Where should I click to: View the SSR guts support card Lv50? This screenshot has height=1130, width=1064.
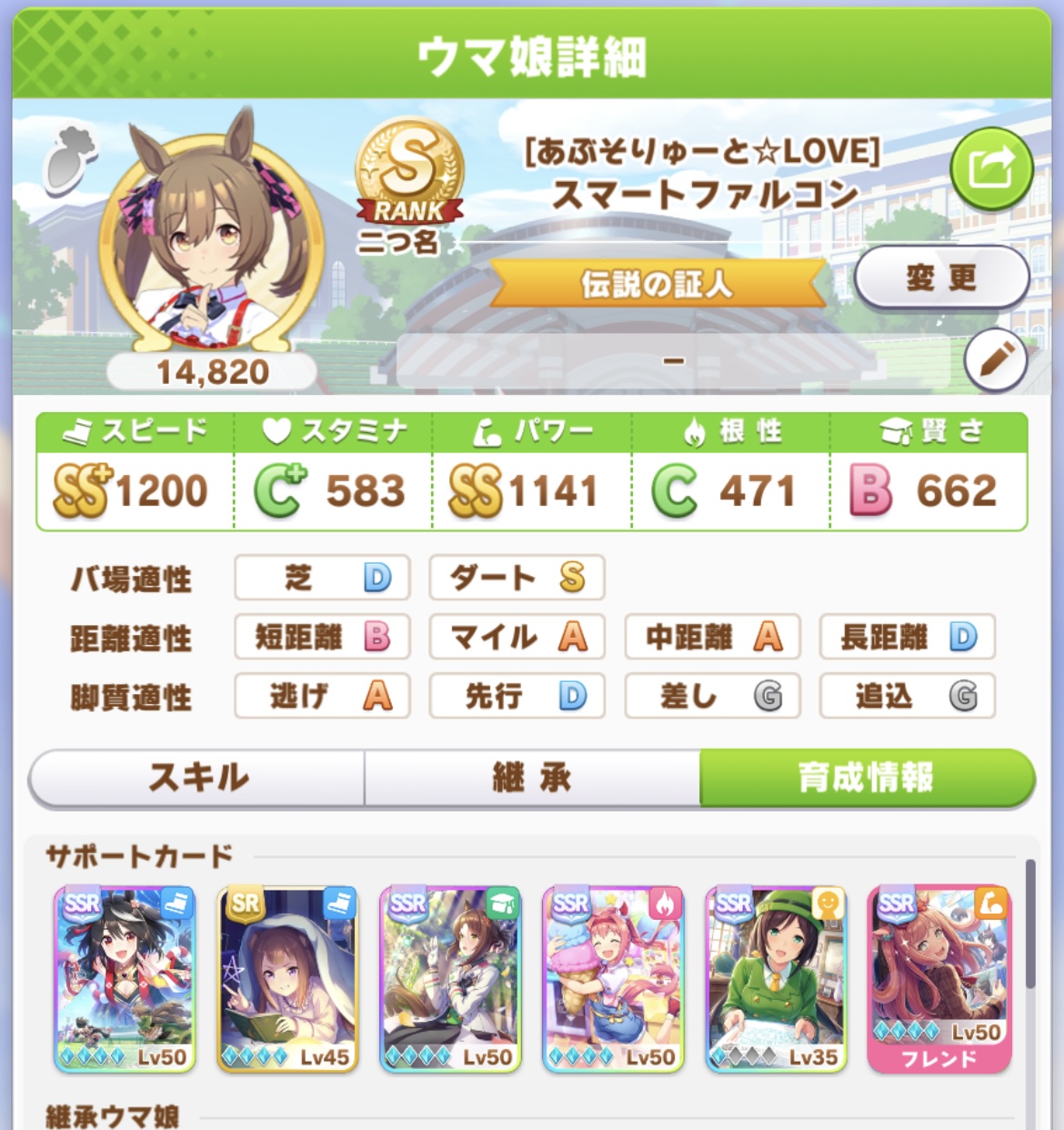(x=614, y=979)
